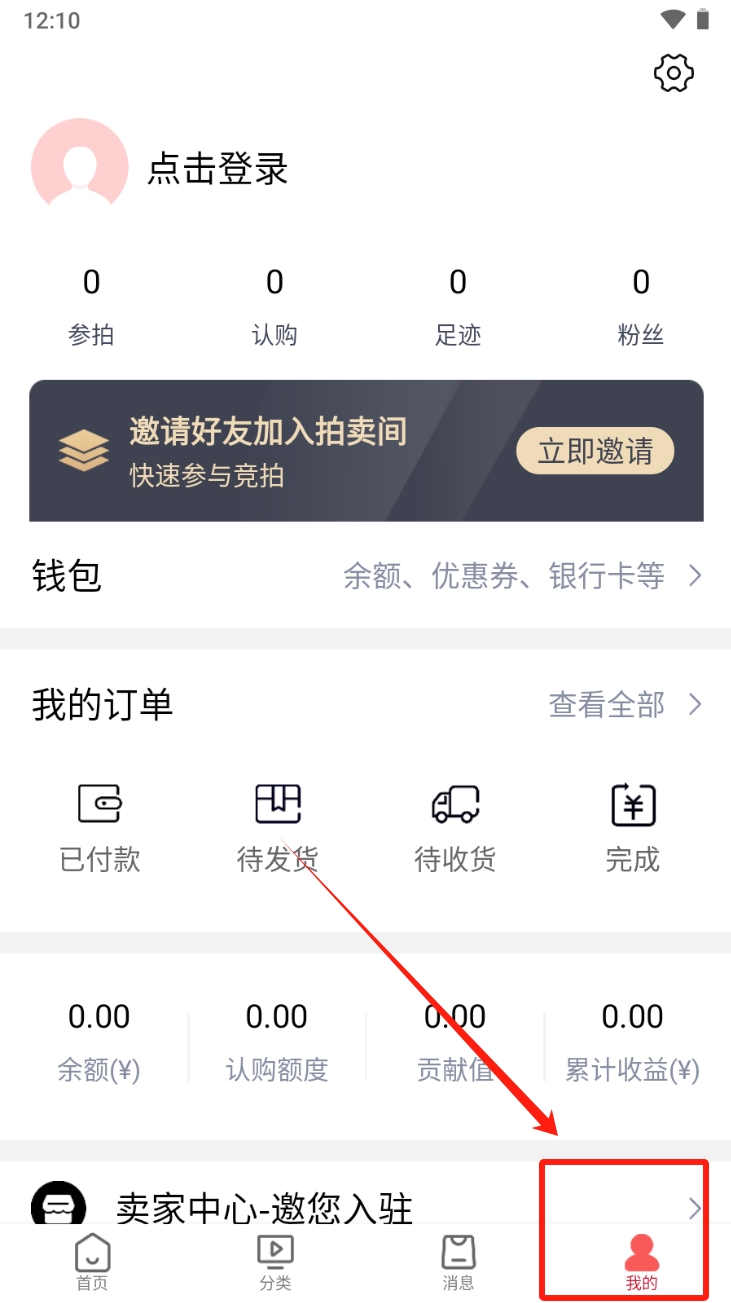Open 完成 orders

click(632, 827)
